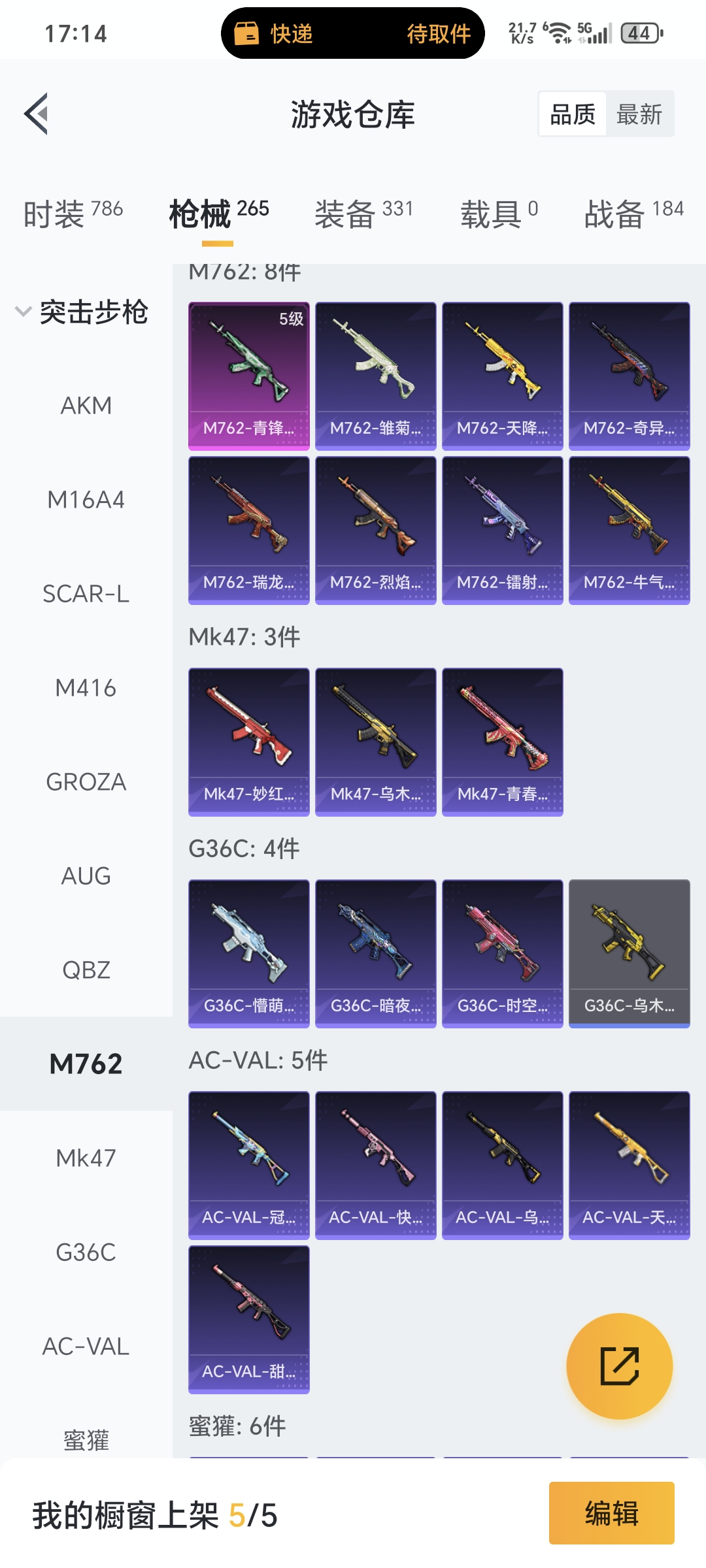This screenshot has height=1568, width=706.
Task: Tap the 编辑 button
Action: 611,1513
